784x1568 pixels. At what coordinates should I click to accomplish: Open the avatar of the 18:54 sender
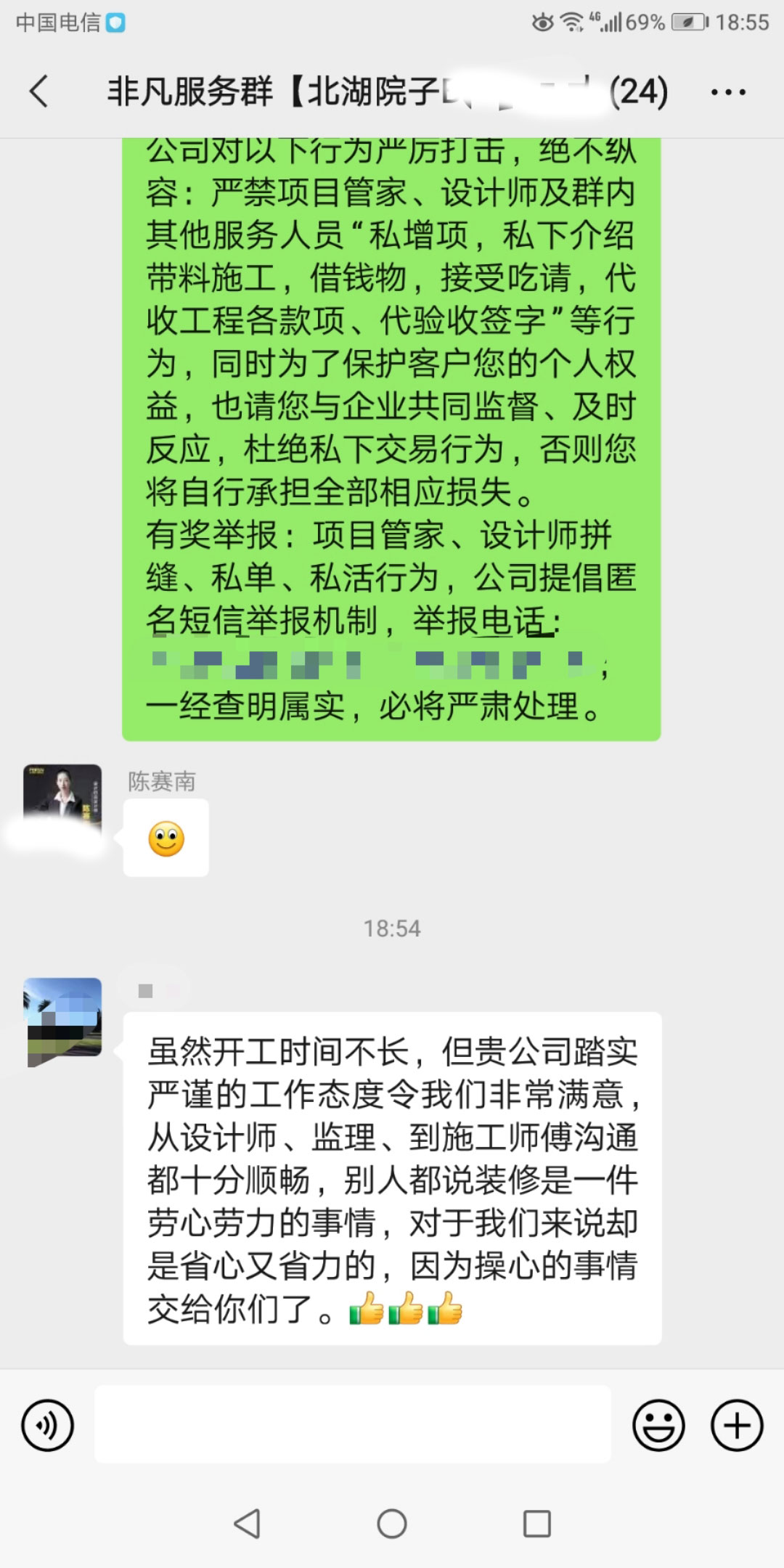[62, 1018]
